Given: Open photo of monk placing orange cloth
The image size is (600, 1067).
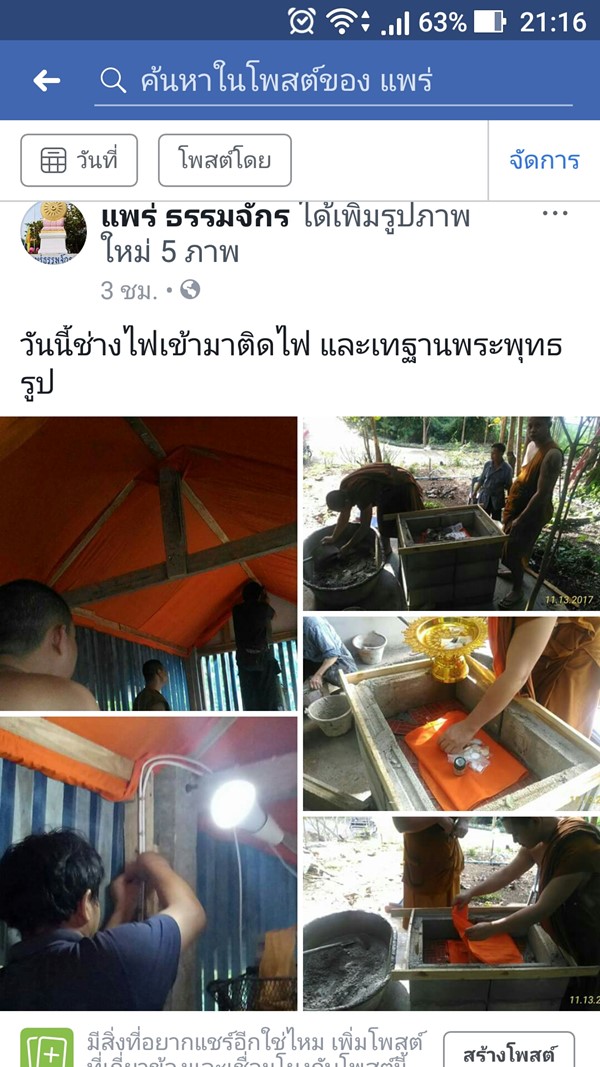Looking at the screenshot, I should pyautogui.click(x=451, y=912).
